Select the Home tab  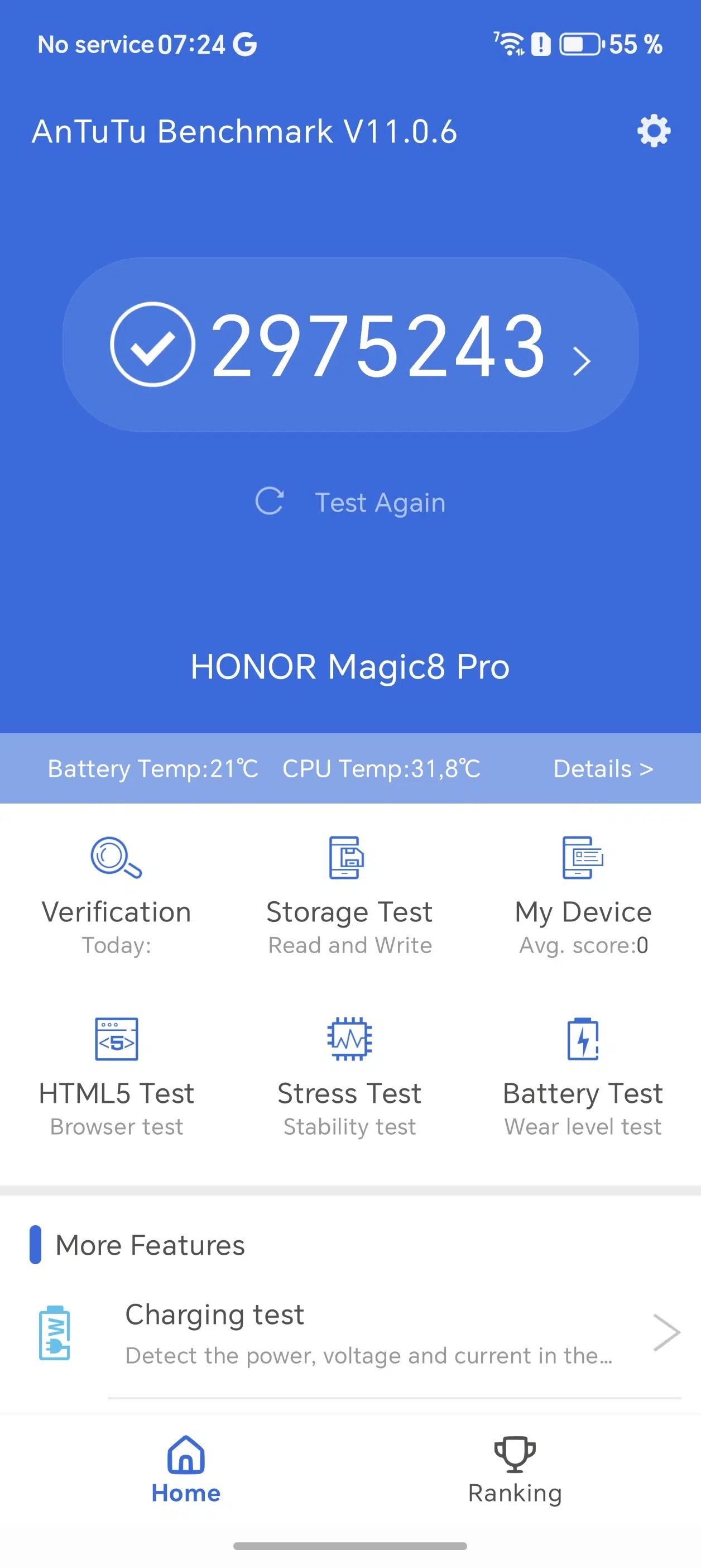click(186, 1471)
